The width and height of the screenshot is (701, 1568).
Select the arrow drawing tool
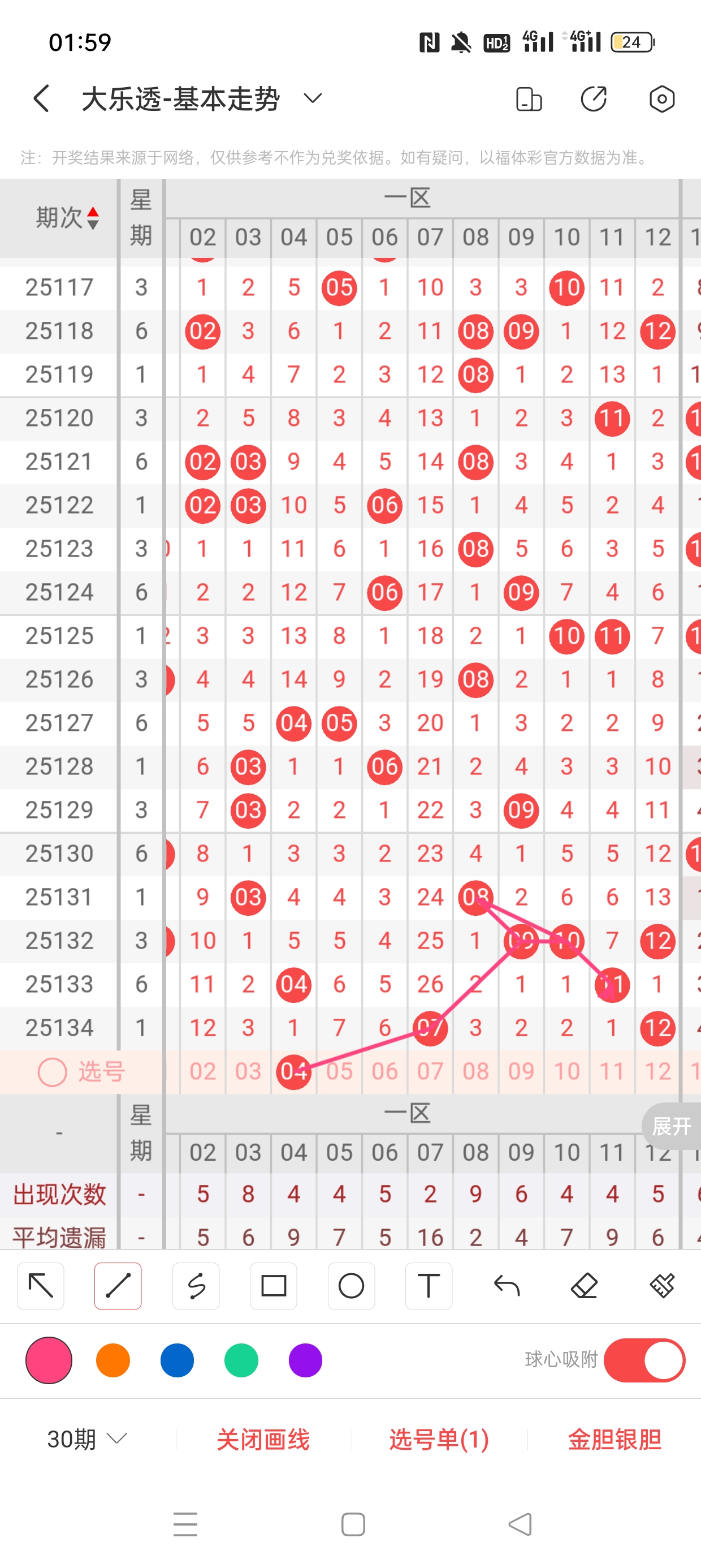(41, 1286)
